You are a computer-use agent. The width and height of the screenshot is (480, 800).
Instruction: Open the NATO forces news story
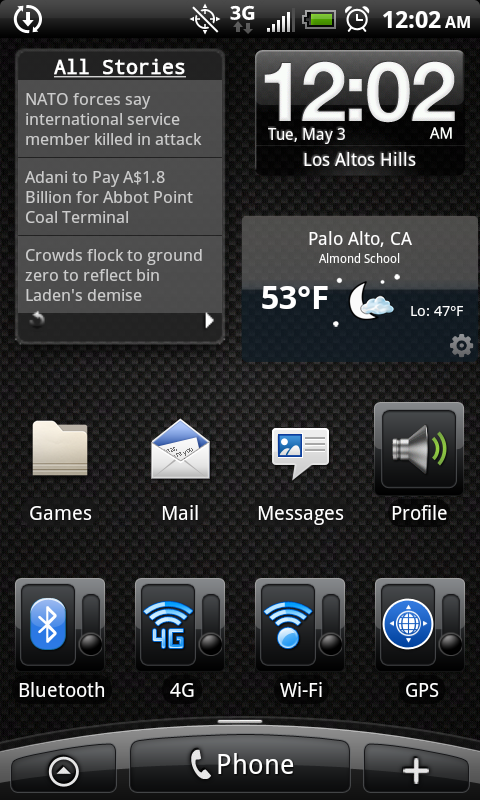(x=120, y=119)
